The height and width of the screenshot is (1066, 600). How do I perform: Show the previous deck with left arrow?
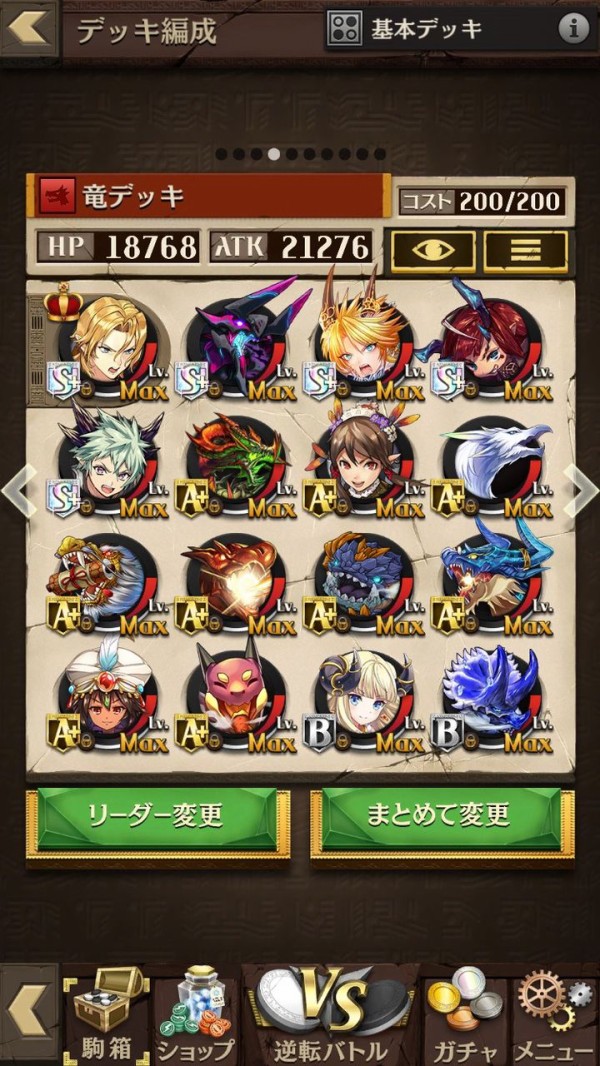tap(18, 490)
